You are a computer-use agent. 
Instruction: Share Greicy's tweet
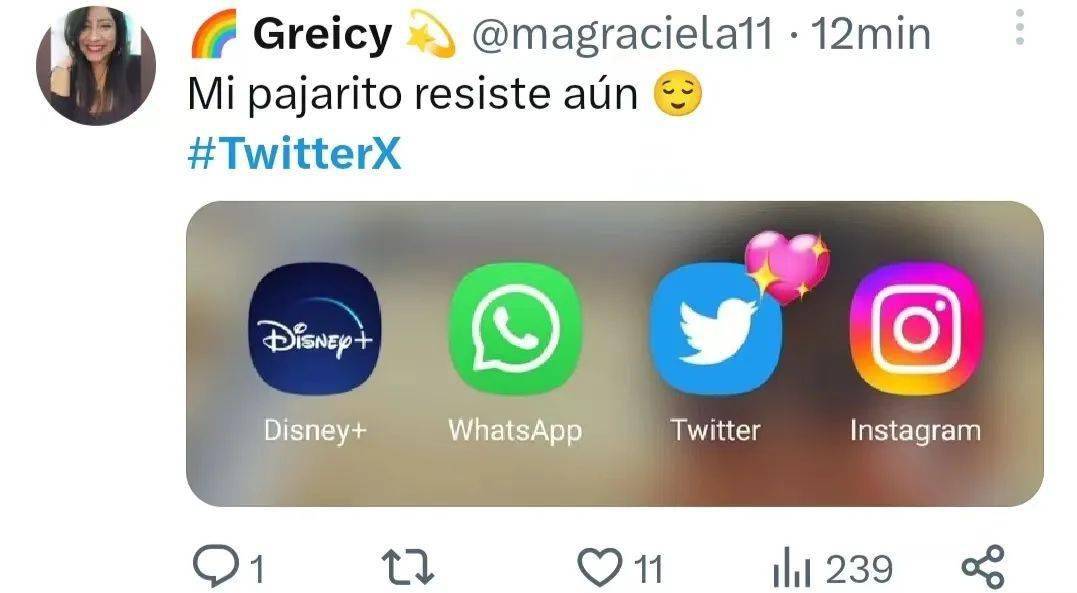pyautogui.click(x=982, y=569)
